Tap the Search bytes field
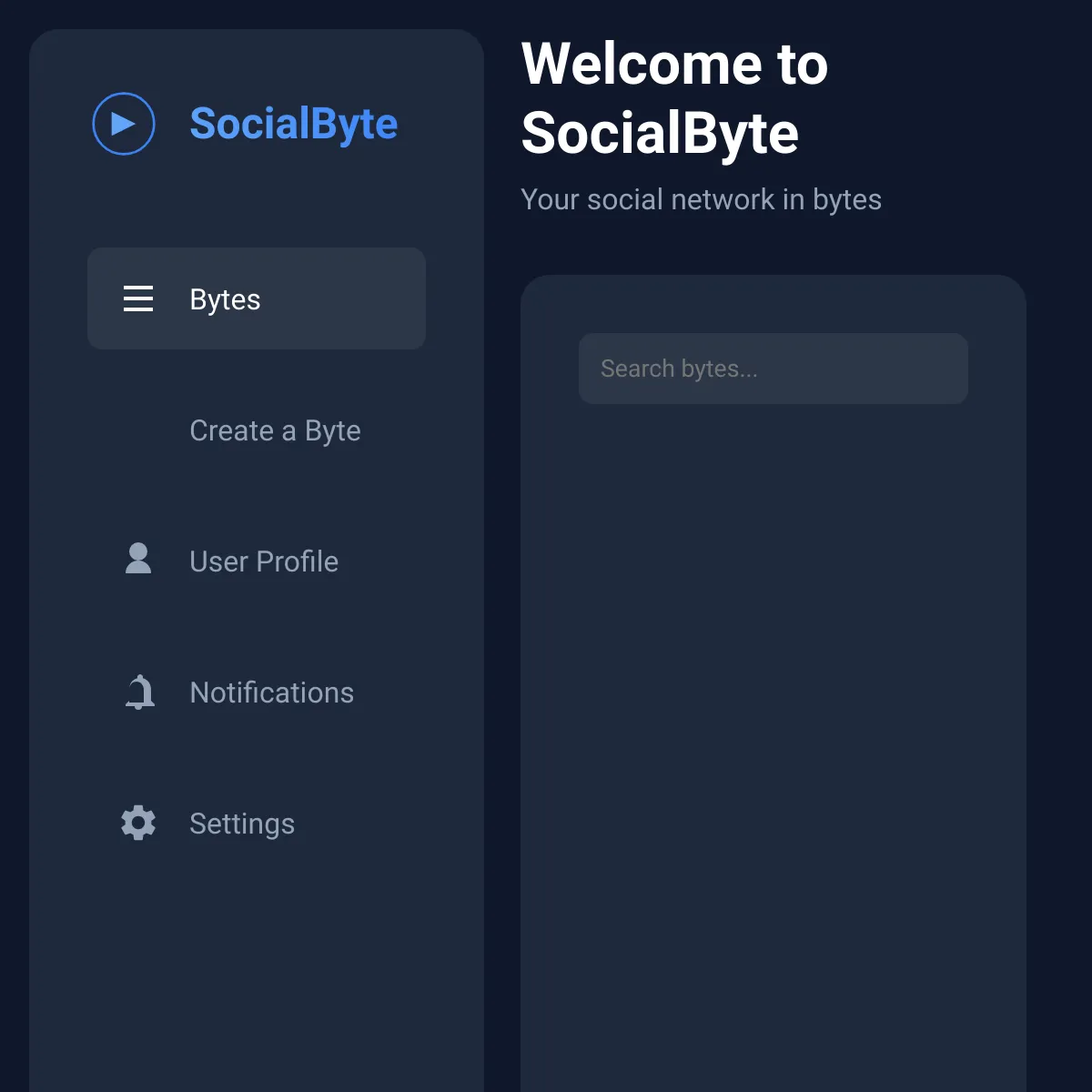Screen dimensions: 1092x1092 tap(773, 369)
